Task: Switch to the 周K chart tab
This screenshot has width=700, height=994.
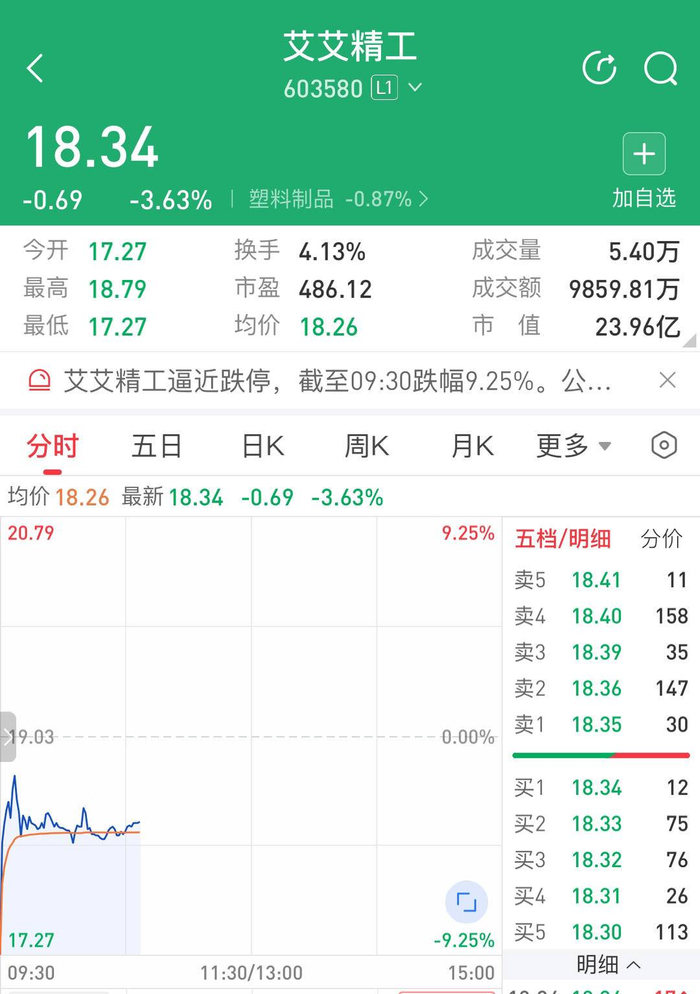Action: 367,446
